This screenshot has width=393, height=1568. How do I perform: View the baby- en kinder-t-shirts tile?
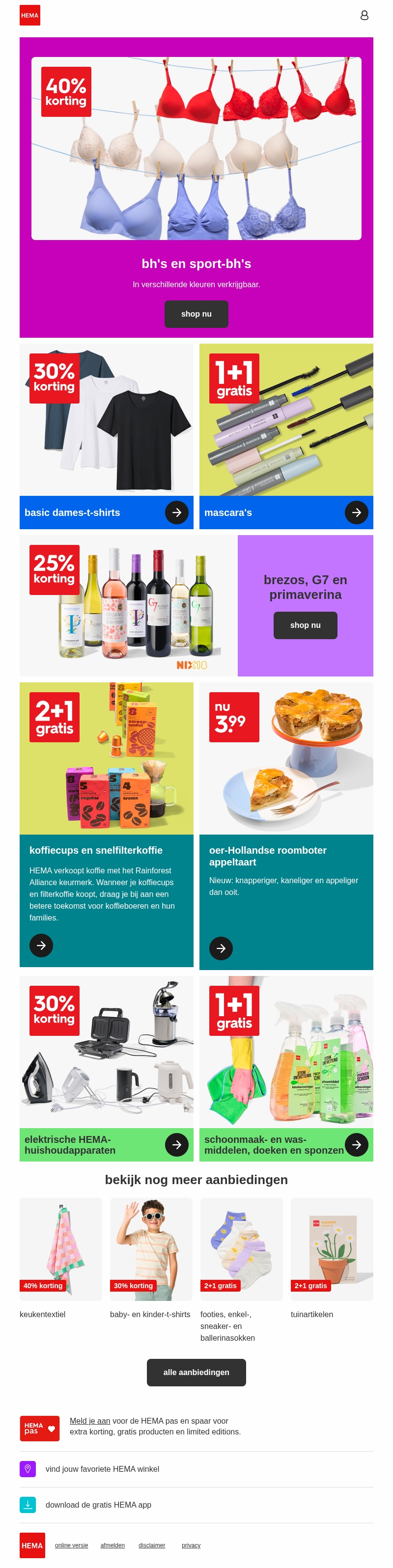click(x=151, y=1248)
